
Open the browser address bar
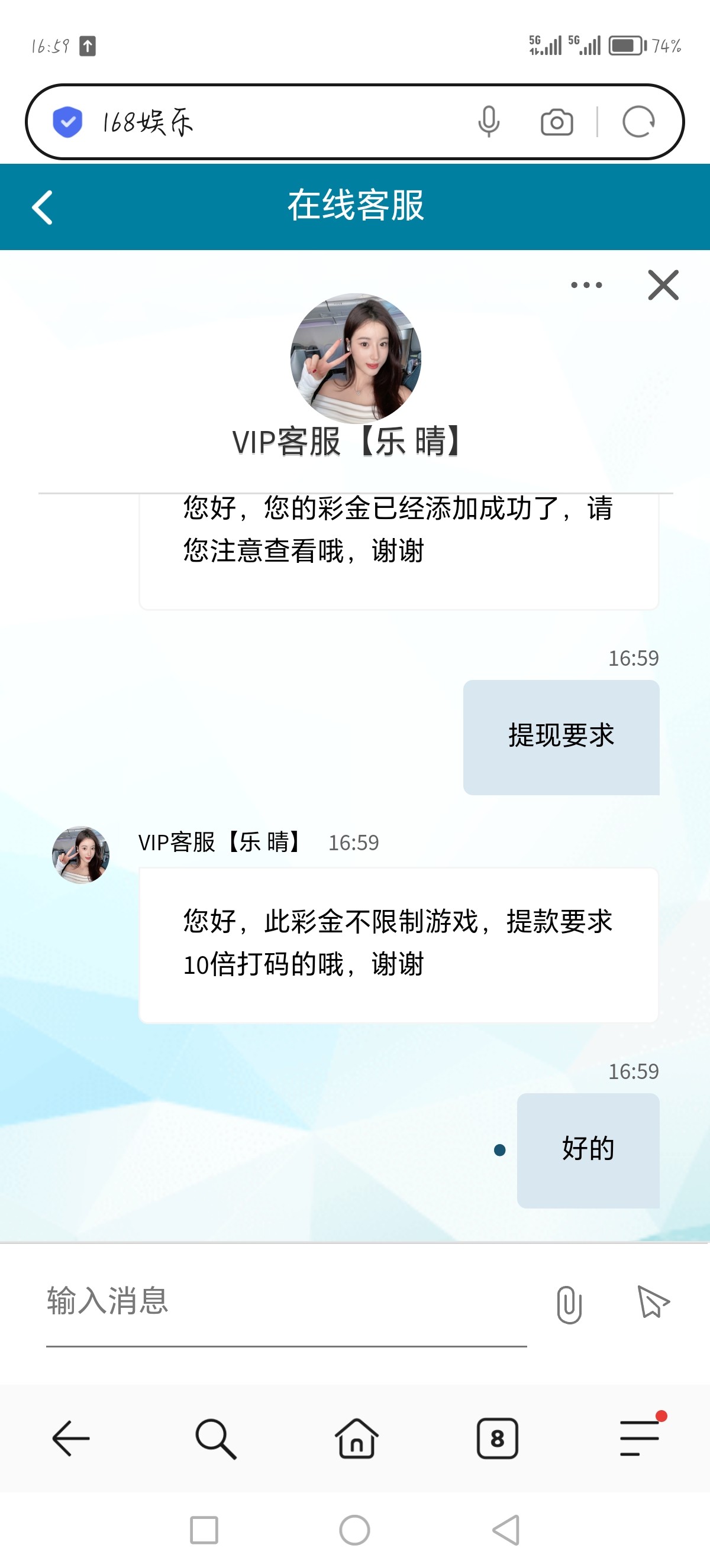pos(274,122)
